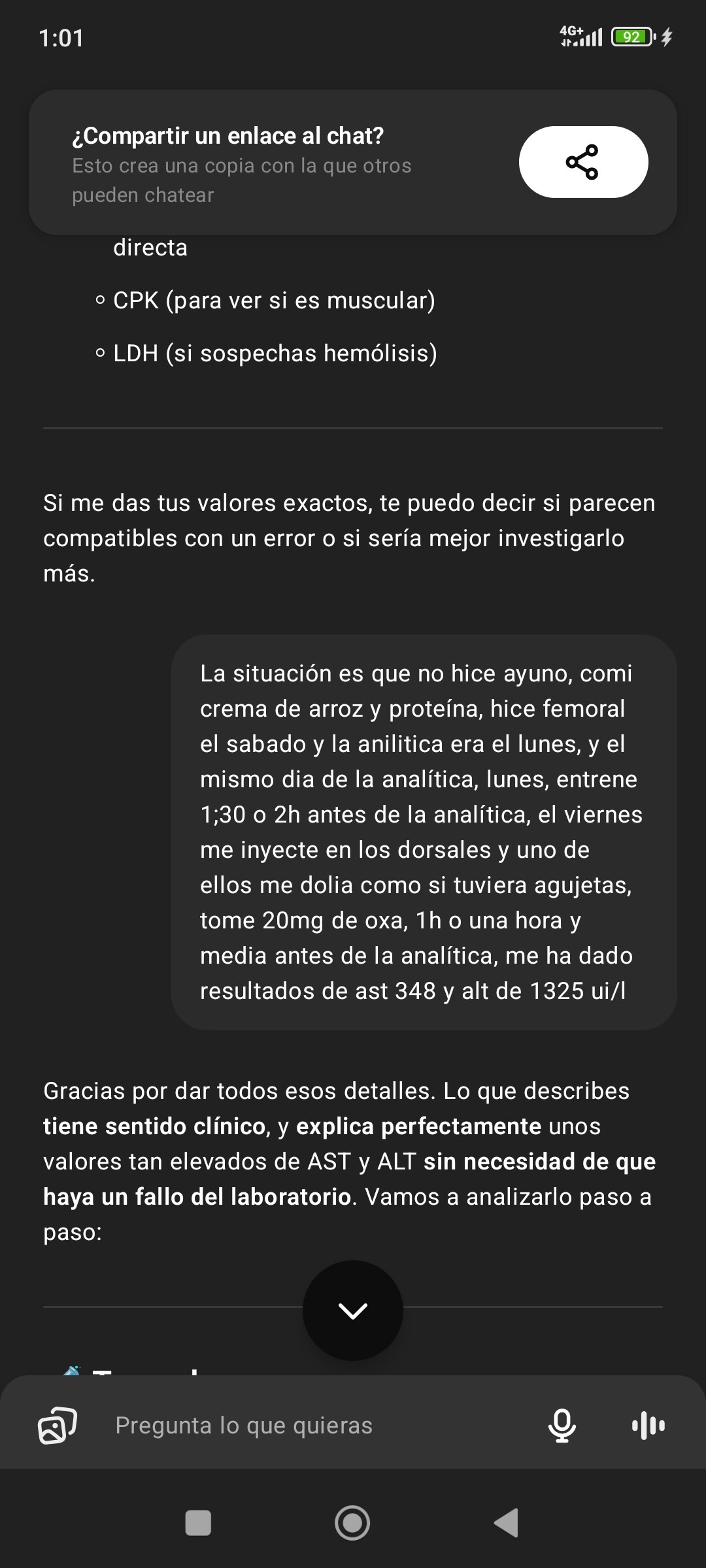Share a link to this chat

(x=583, y=162)
